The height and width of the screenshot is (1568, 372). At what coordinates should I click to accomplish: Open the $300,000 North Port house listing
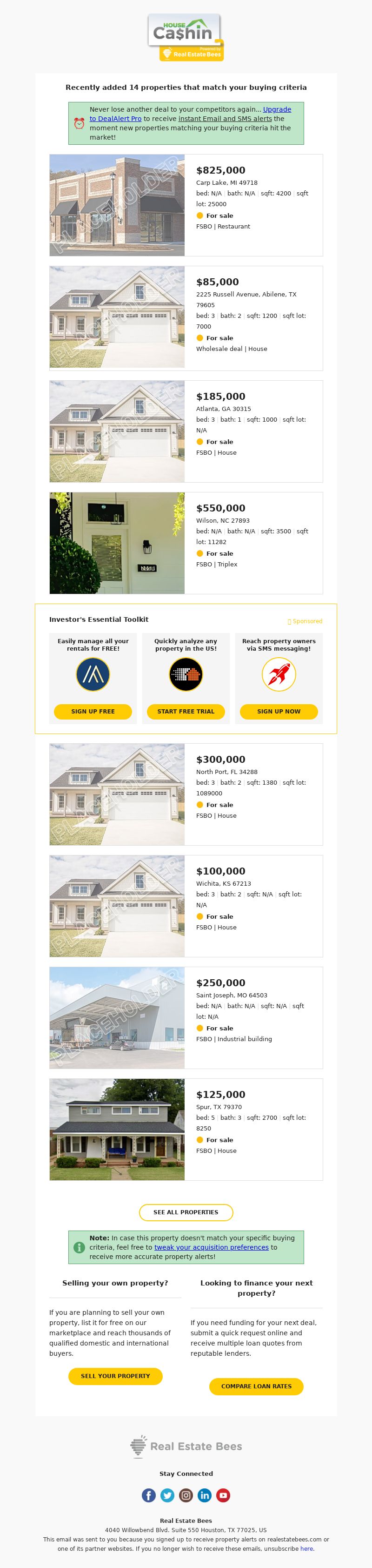point(221,760)
